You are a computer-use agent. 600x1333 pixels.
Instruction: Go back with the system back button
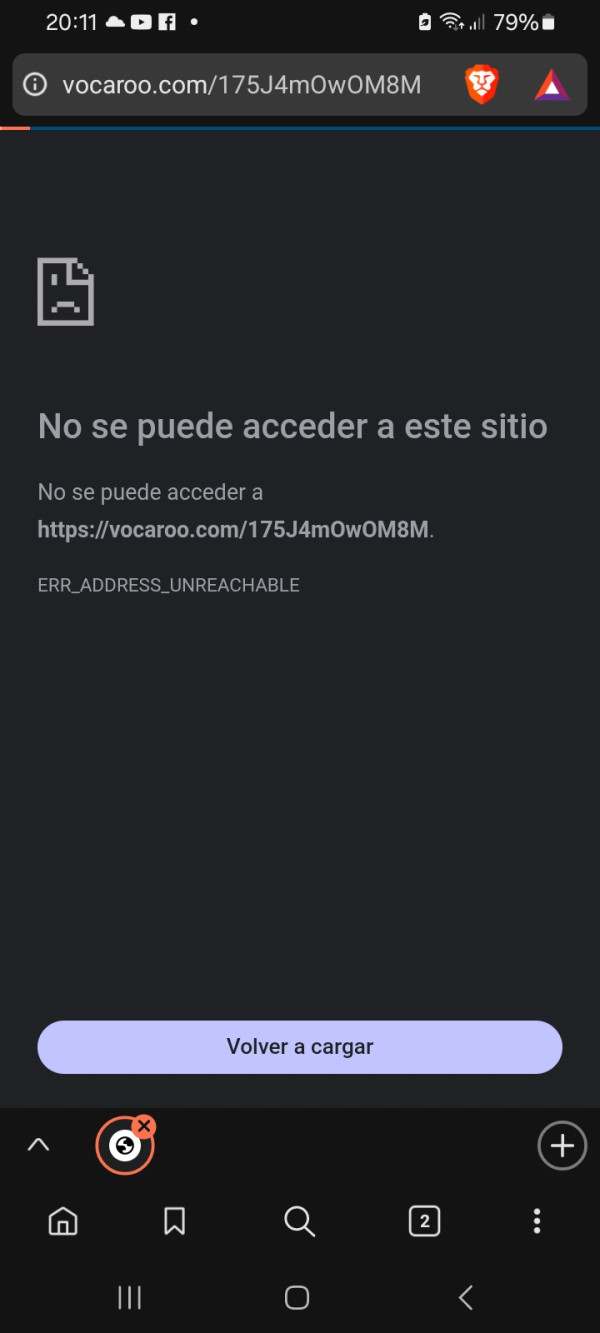point(465,1298)
